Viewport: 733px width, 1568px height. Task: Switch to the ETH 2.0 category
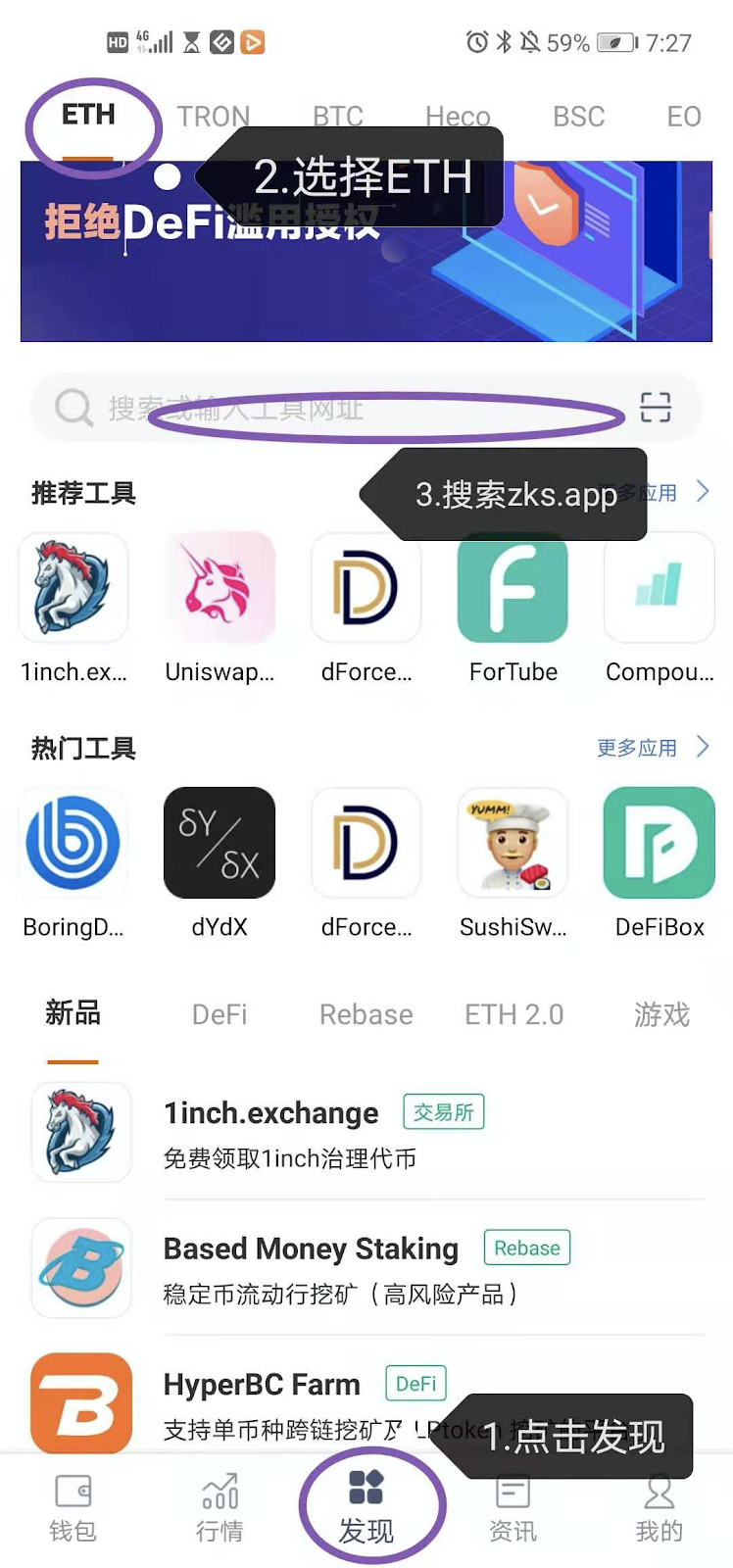513,1014
